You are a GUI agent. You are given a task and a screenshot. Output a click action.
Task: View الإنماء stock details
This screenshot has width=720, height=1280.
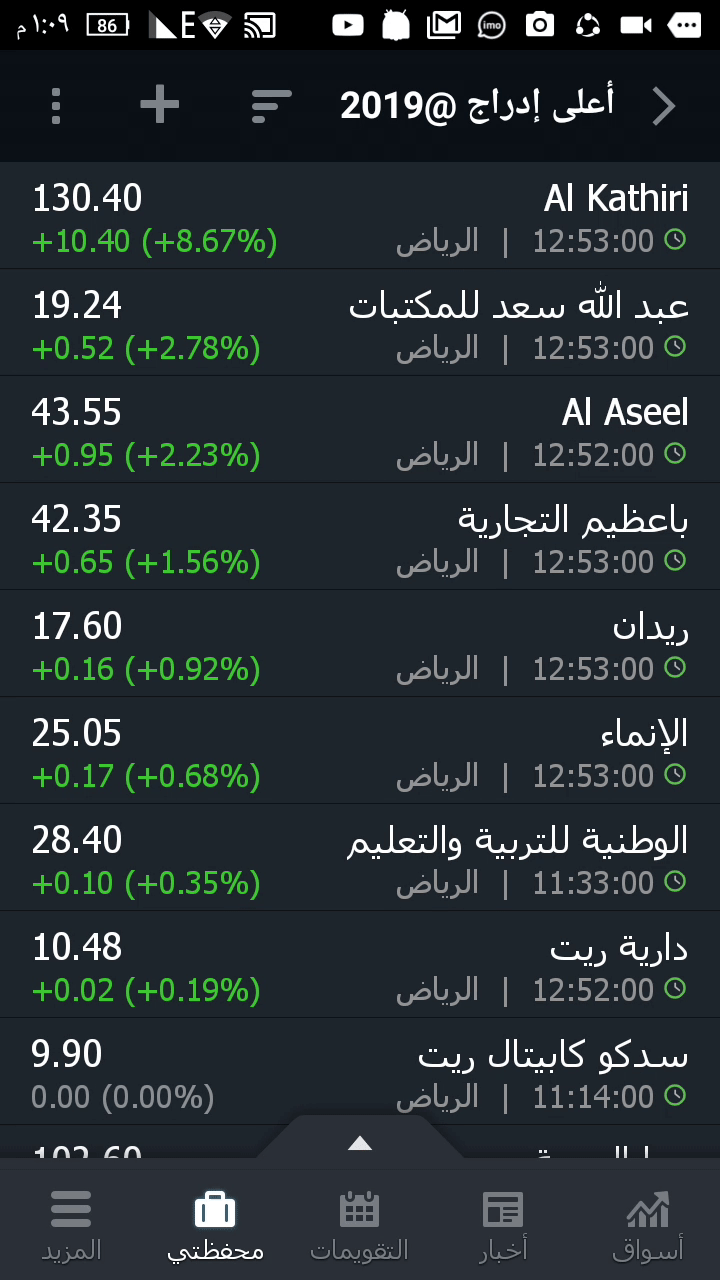click(360, 751)
